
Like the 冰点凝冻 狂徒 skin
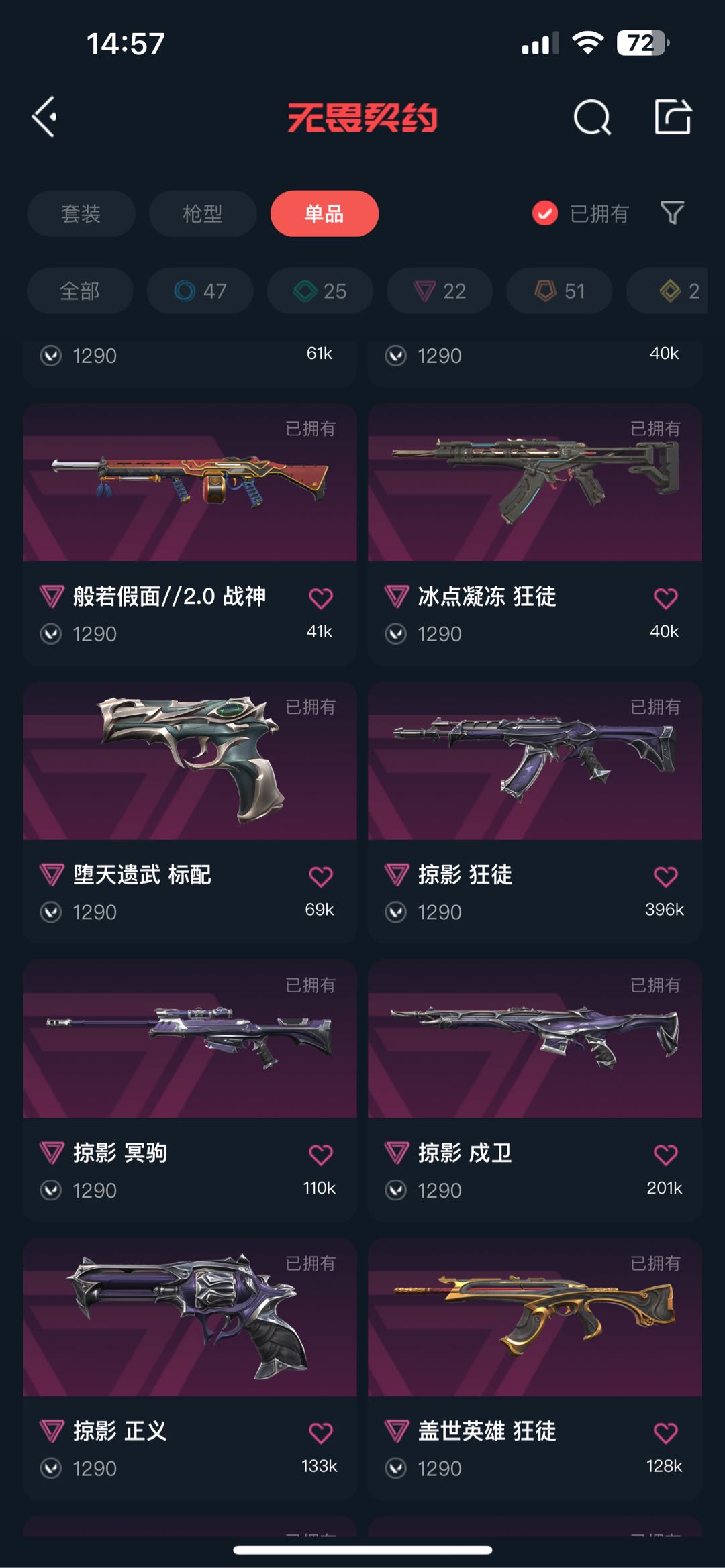(665, 598)
